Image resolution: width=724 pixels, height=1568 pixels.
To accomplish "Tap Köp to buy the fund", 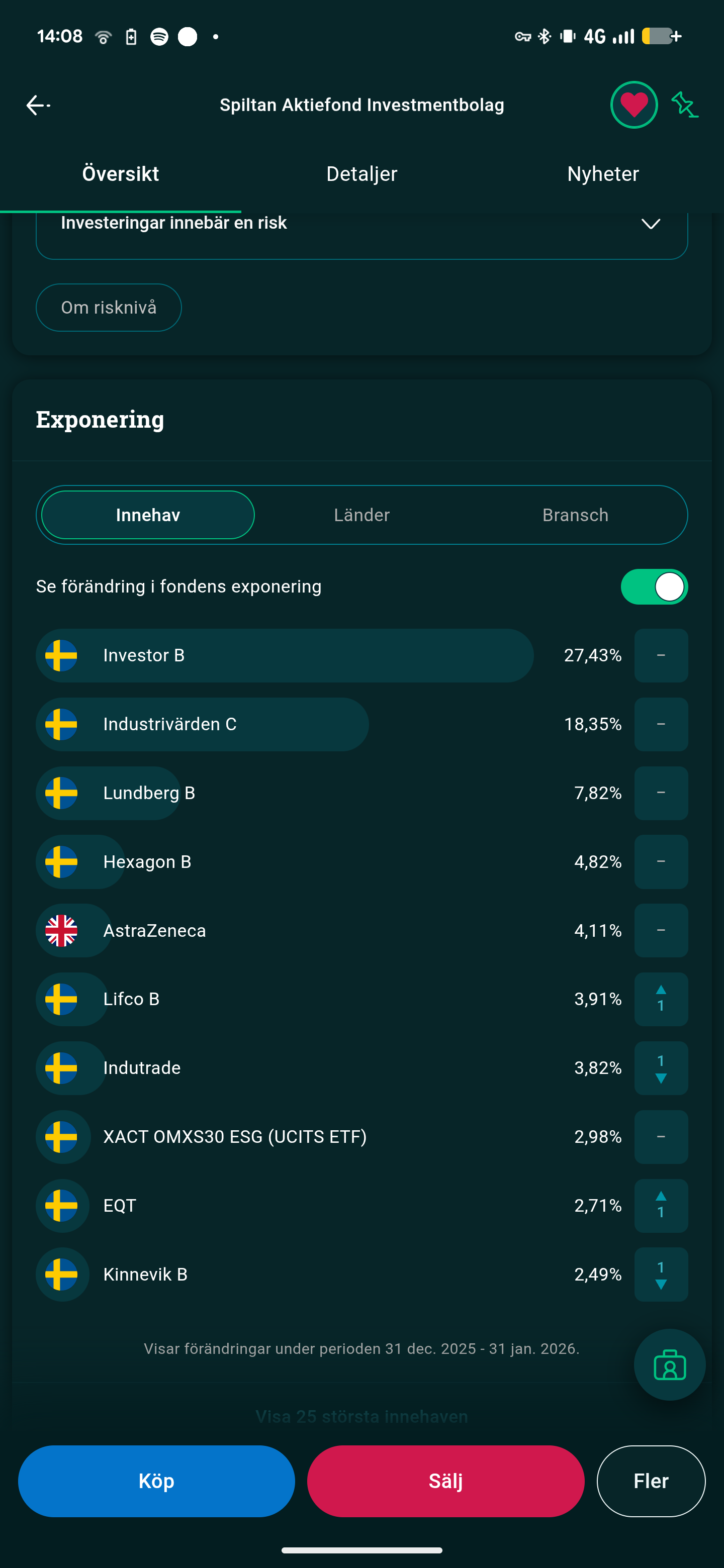I will coord(156,1481).
